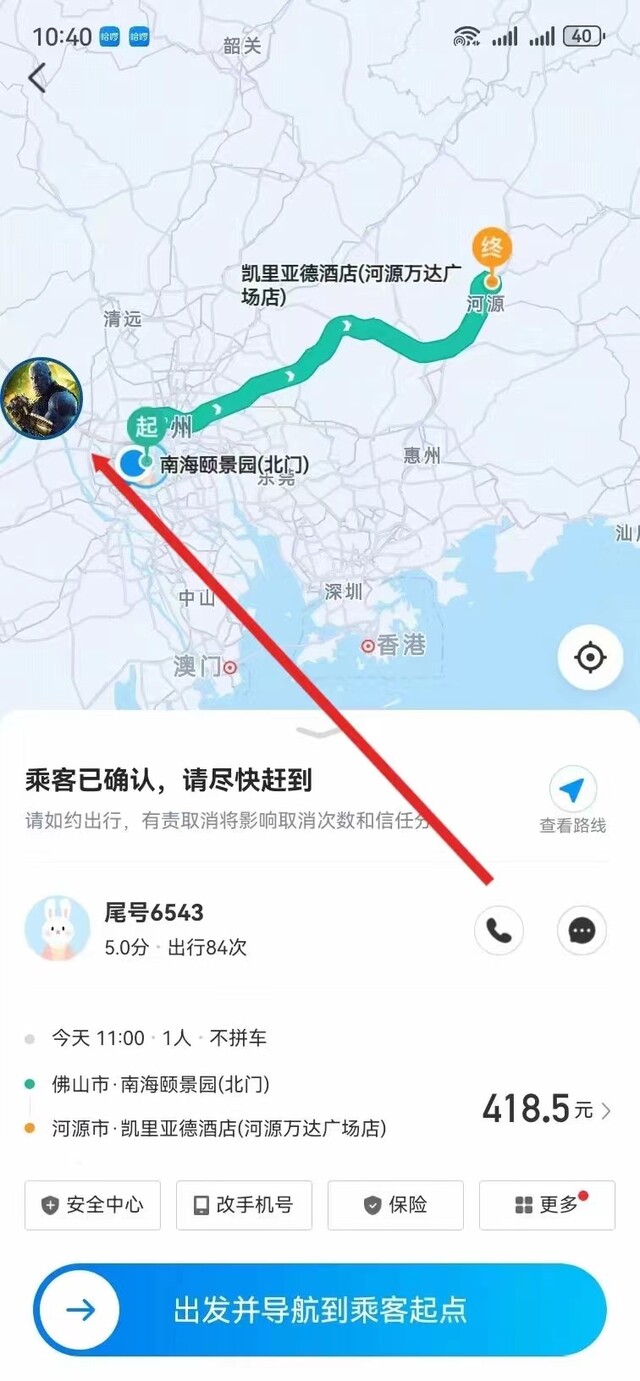640x1381 pixels.
Task: Recenter the map on current location
Action: click(590, 658)
